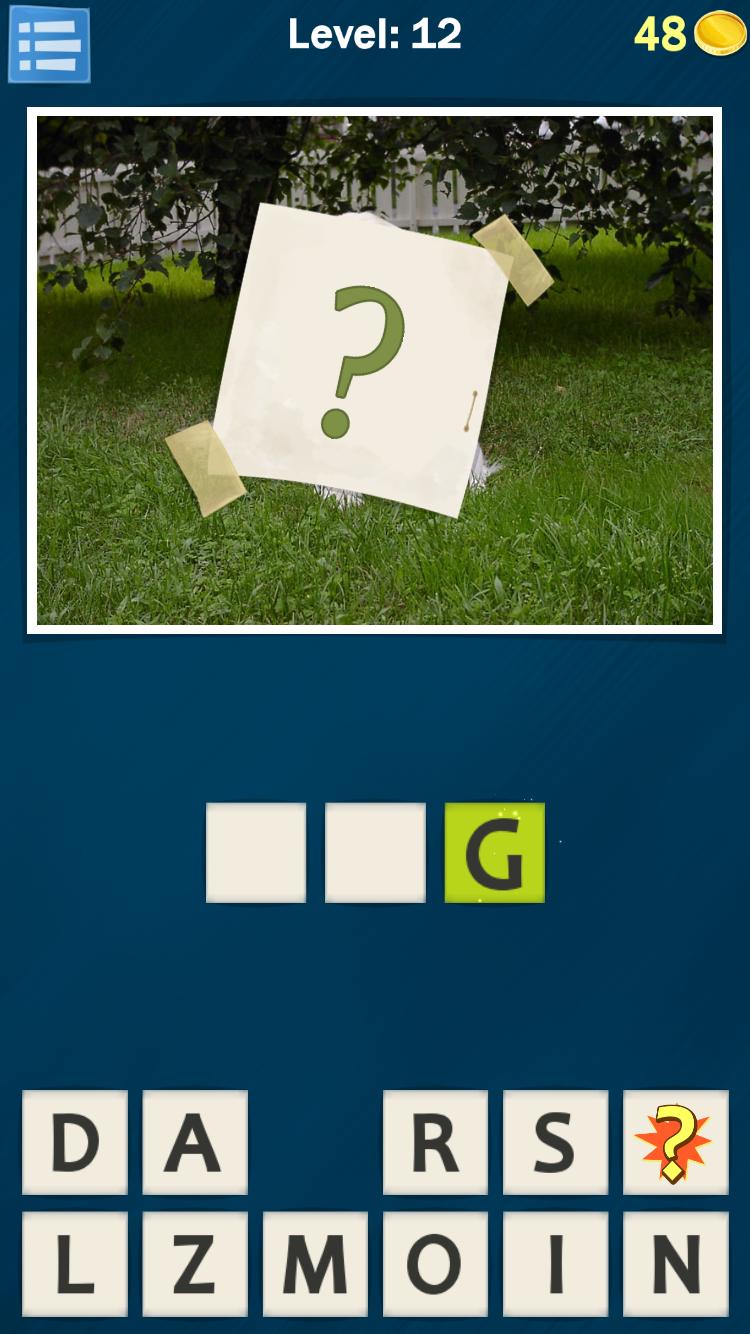Choose the letter S tile
The width and height of the screenshot is (750, 1334).
tap(555, 1142)
